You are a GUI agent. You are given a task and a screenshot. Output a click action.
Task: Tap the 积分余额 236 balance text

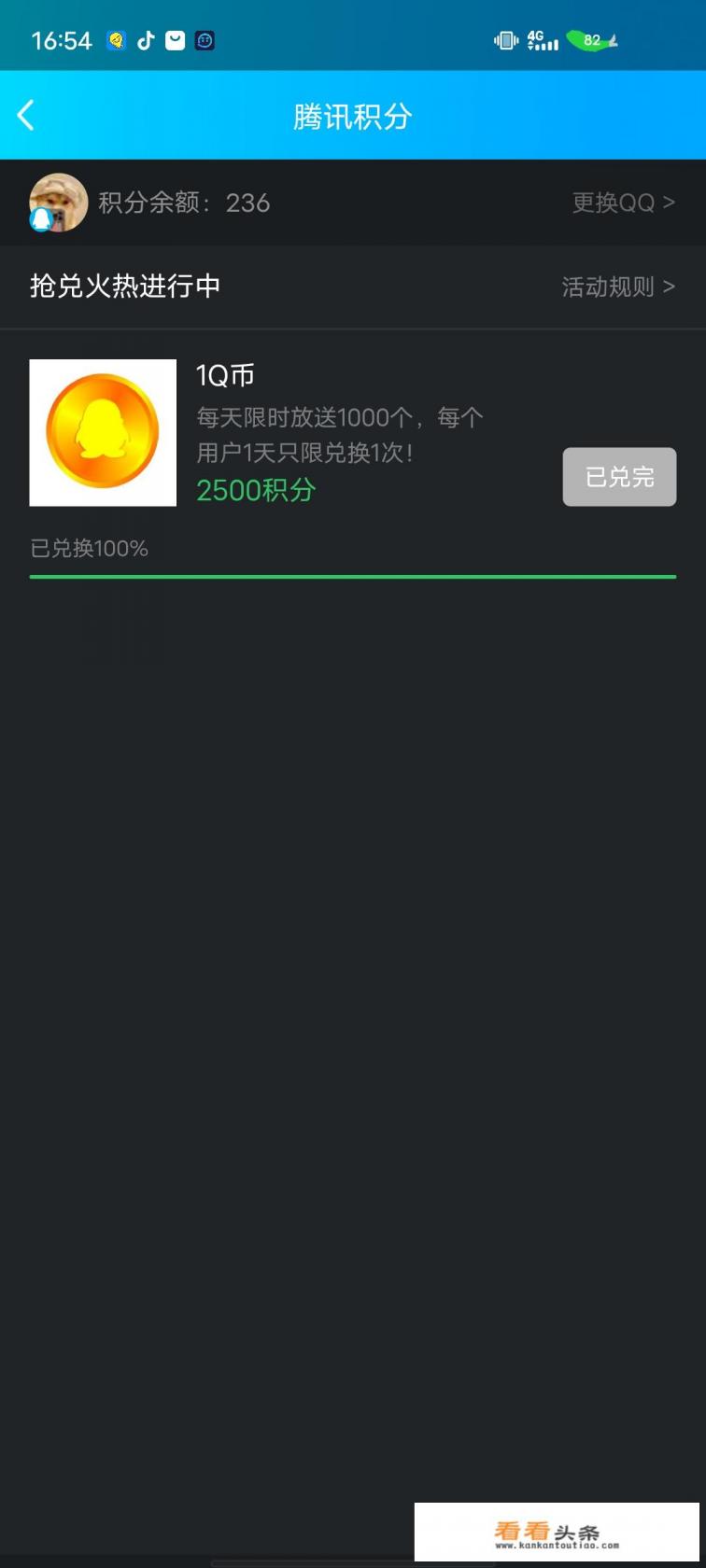coord(182,203)
